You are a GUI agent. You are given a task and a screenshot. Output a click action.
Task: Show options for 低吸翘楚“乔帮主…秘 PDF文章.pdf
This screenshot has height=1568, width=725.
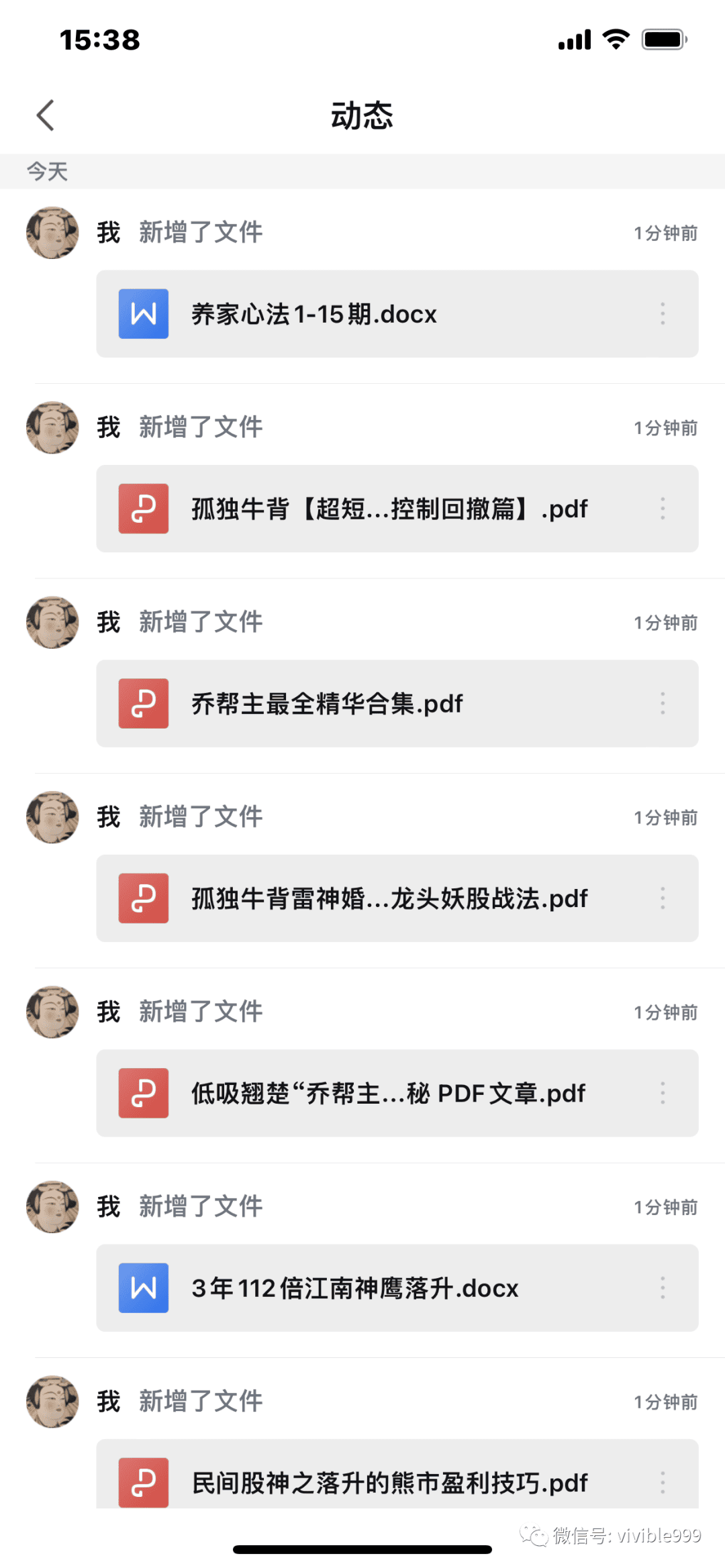tap(663, 1093)
